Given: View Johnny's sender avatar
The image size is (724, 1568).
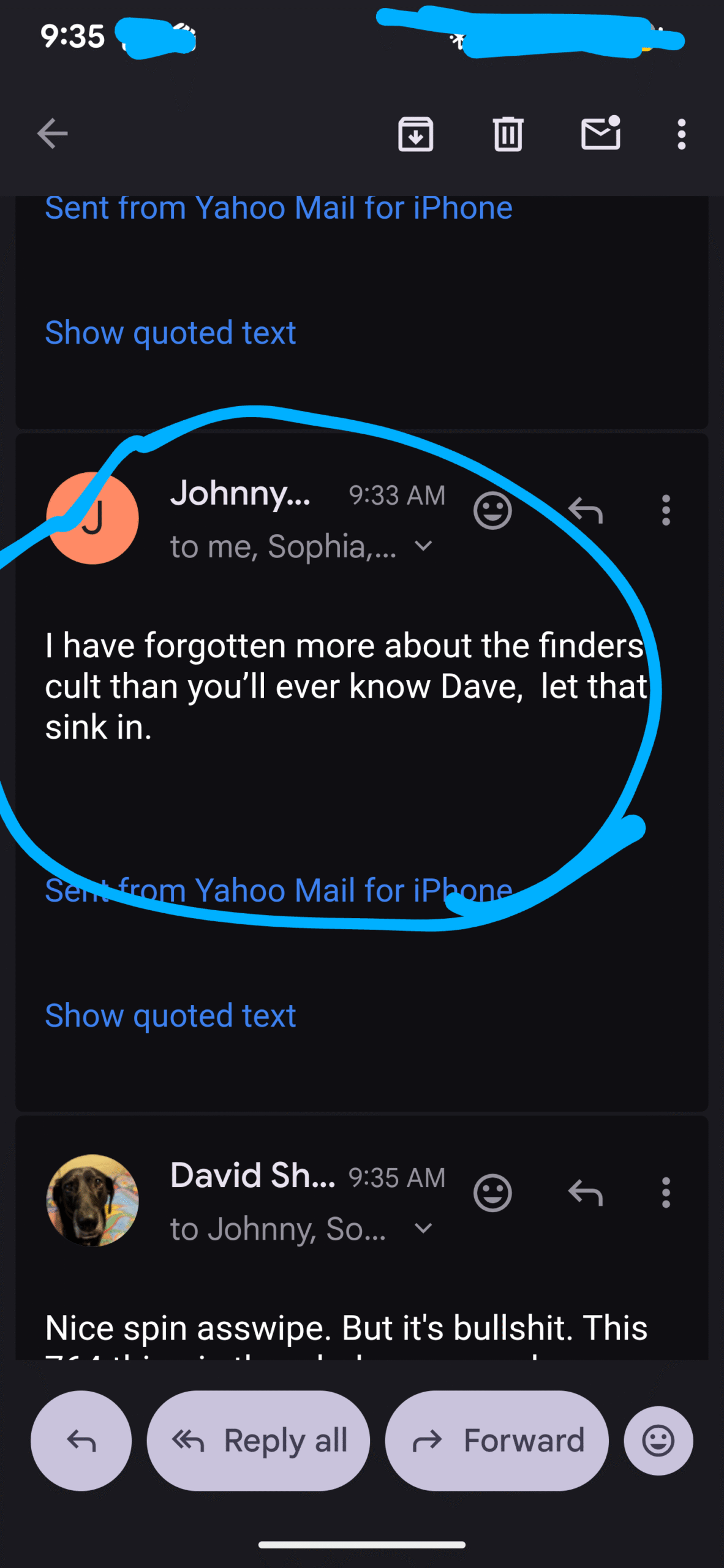Looking at the screenshot, I should 92,518.
